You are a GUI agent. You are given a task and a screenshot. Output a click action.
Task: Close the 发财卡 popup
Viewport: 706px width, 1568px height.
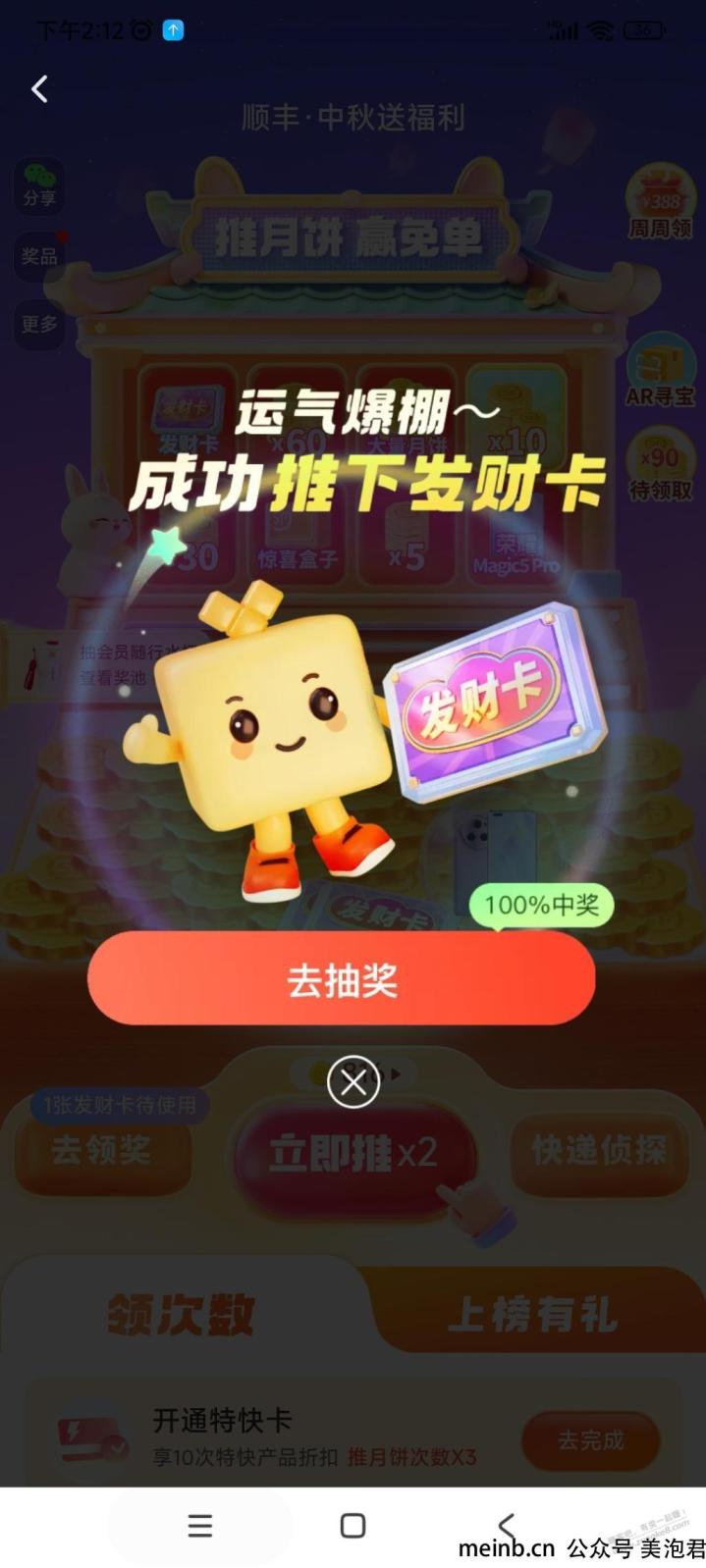click(353, 1081)
